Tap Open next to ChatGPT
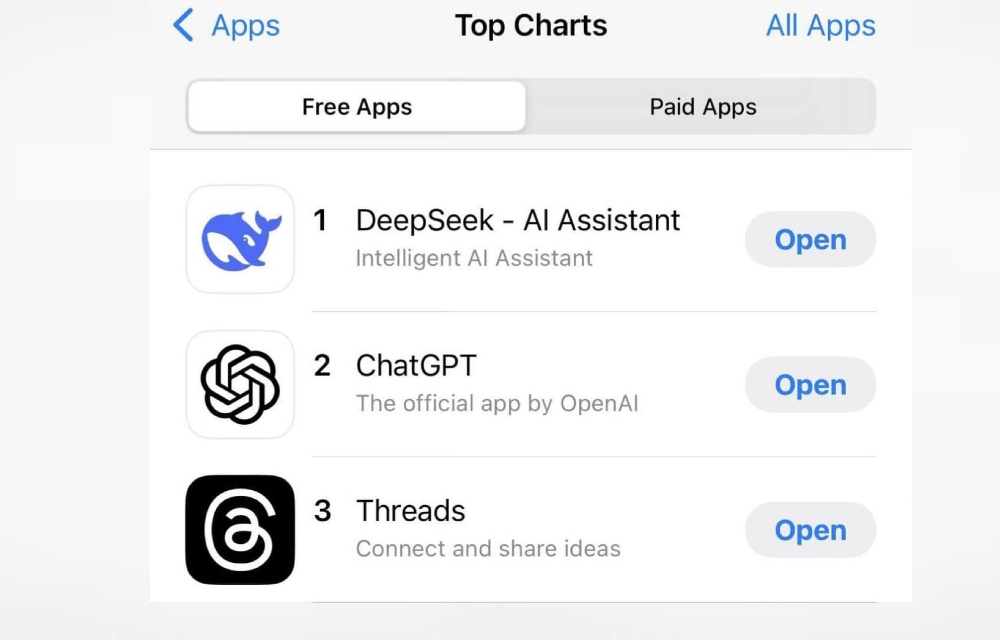Image resolution: width=1000 pixels, height=640 pixels. click(810, 385)
